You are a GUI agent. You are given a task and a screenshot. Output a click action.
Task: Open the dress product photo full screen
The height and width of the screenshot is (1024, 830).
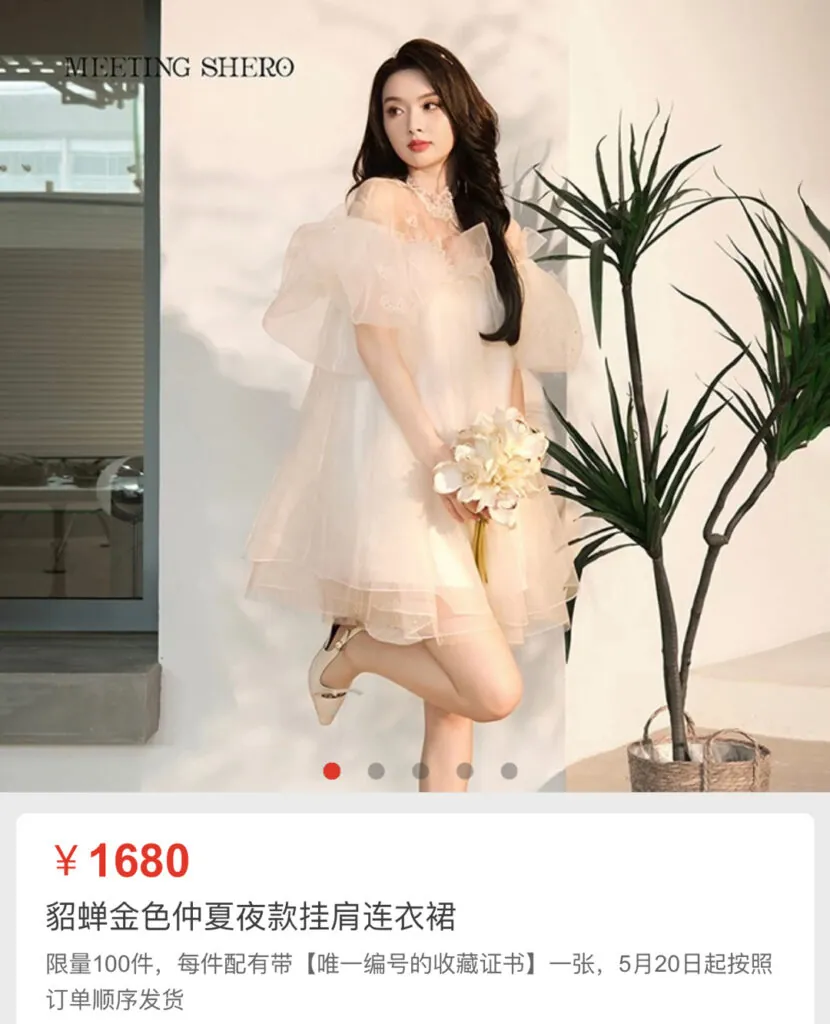point(415,400)
